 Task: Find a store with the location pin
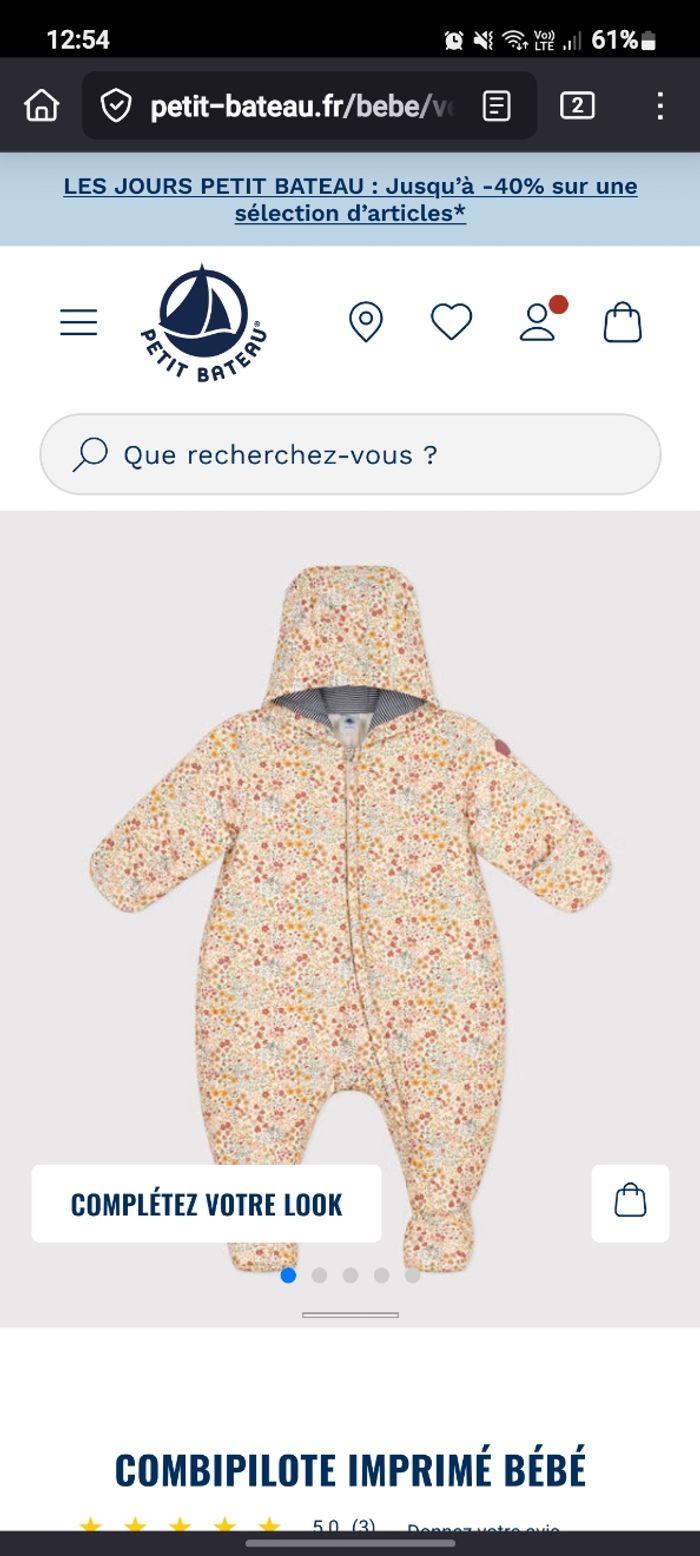coord(365,322)
